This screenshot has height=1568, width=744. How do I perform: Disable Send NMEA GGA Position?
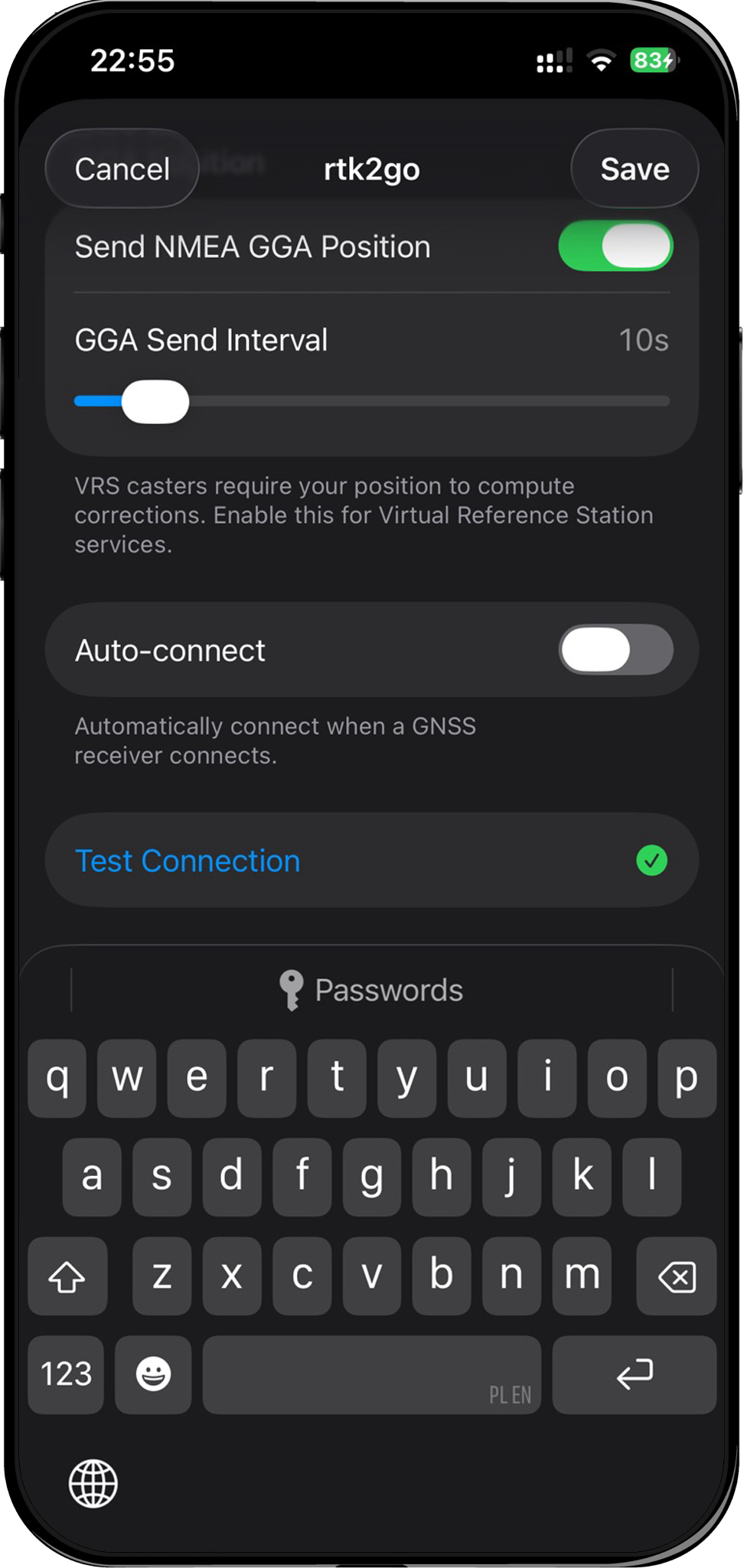coord(615,247)
